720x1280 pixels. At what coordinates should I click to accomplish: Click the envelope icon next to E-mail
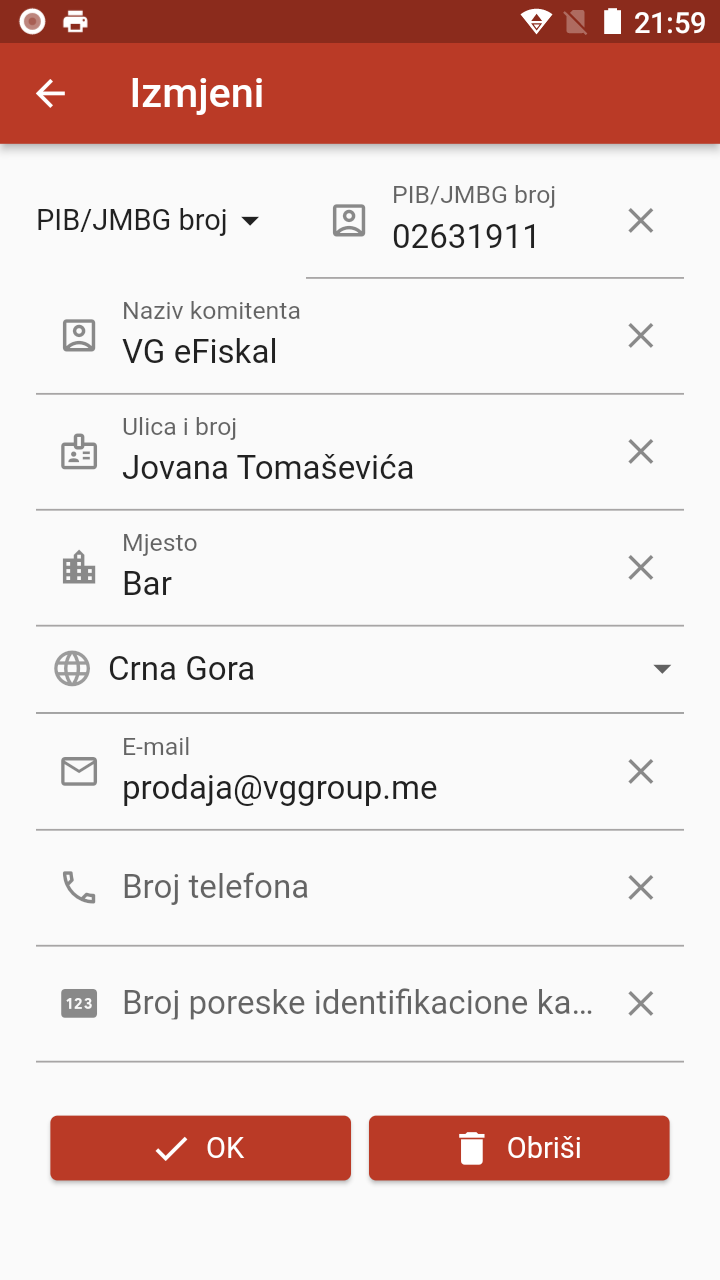[x=78, y=771]
